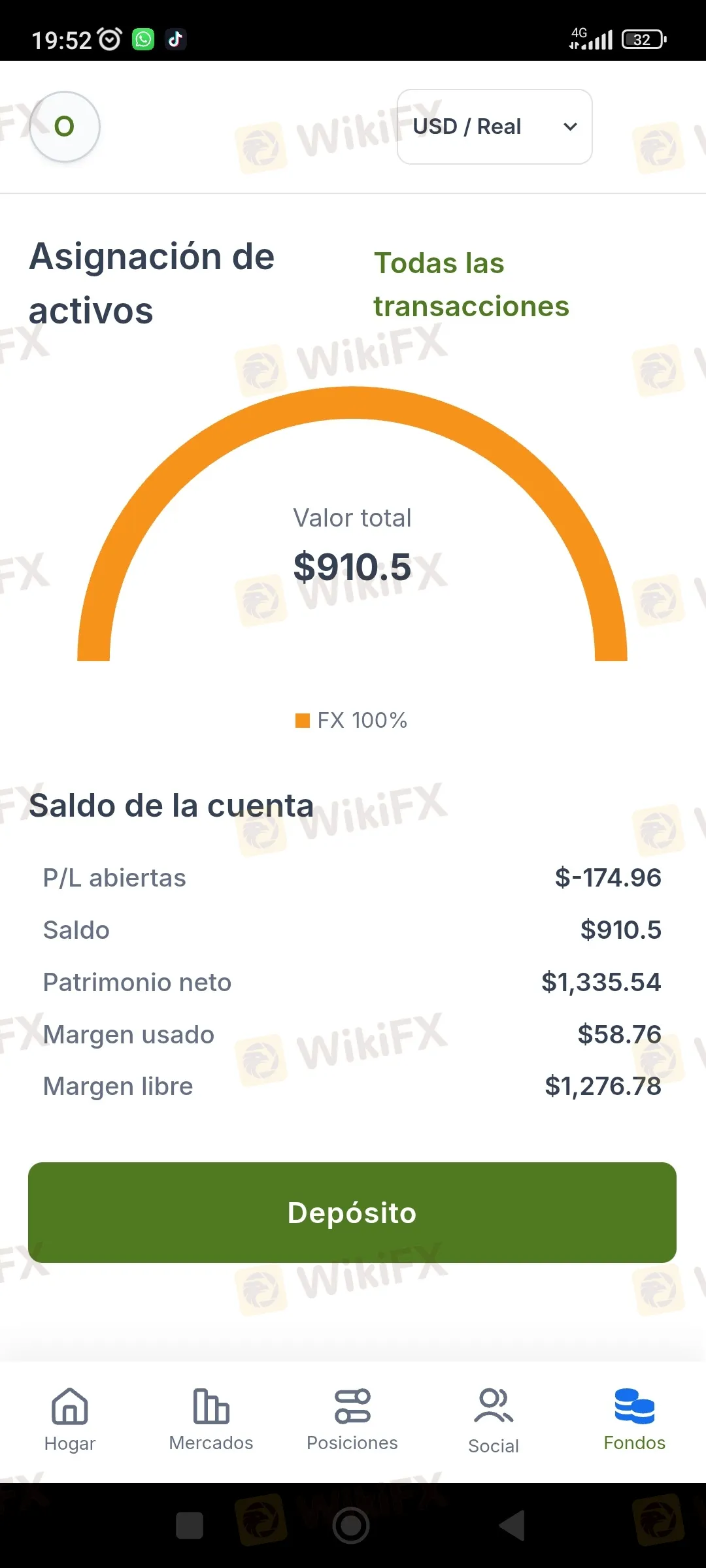Viewport: 706px width, 1568px height.
Task: Expand the USD / Real account dropdown
Action: [x=494, y=127]
